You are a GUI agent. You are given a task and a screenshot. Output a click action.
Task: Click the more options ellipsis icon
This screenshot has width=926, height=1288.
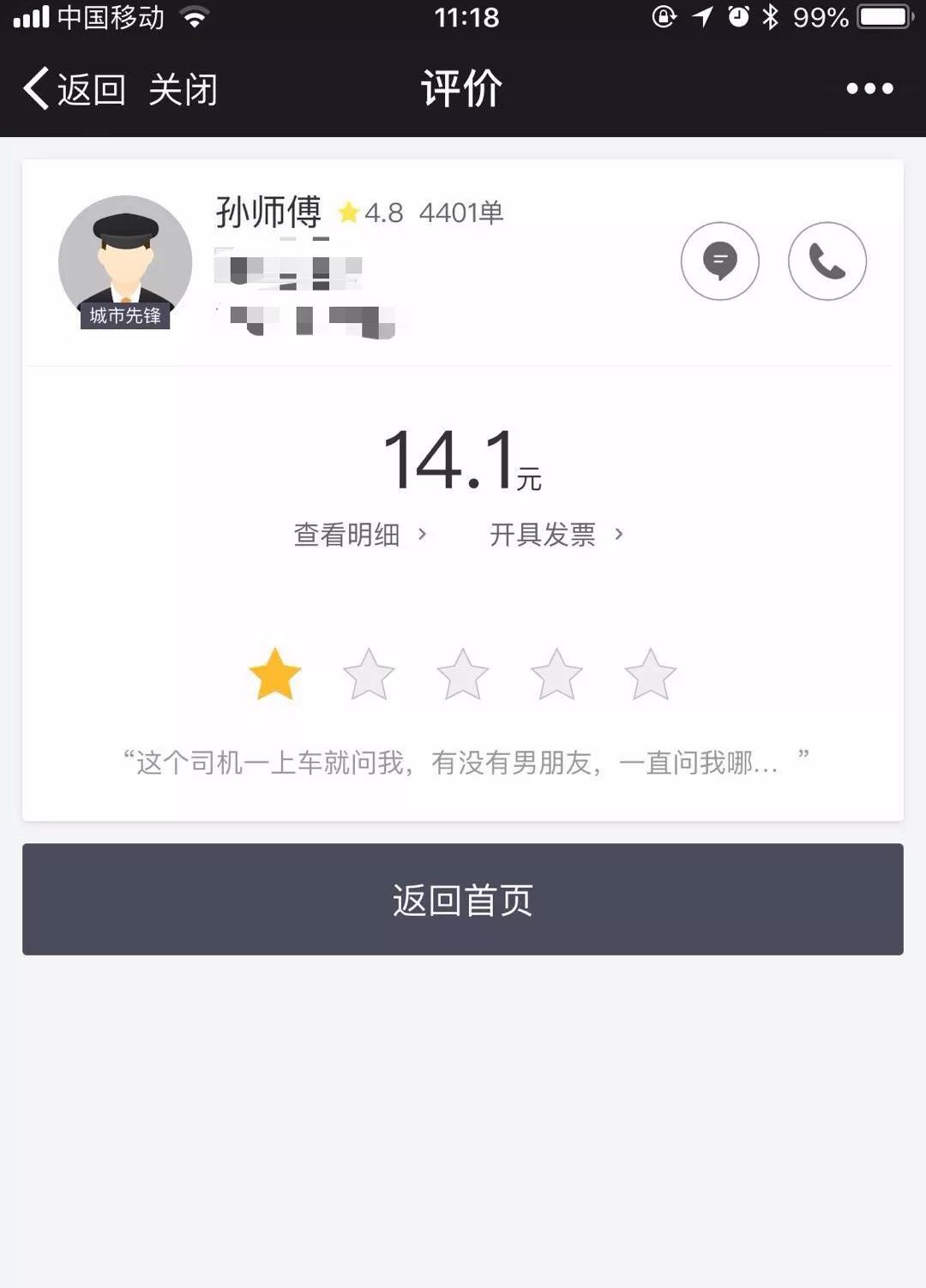coord(869,88)
